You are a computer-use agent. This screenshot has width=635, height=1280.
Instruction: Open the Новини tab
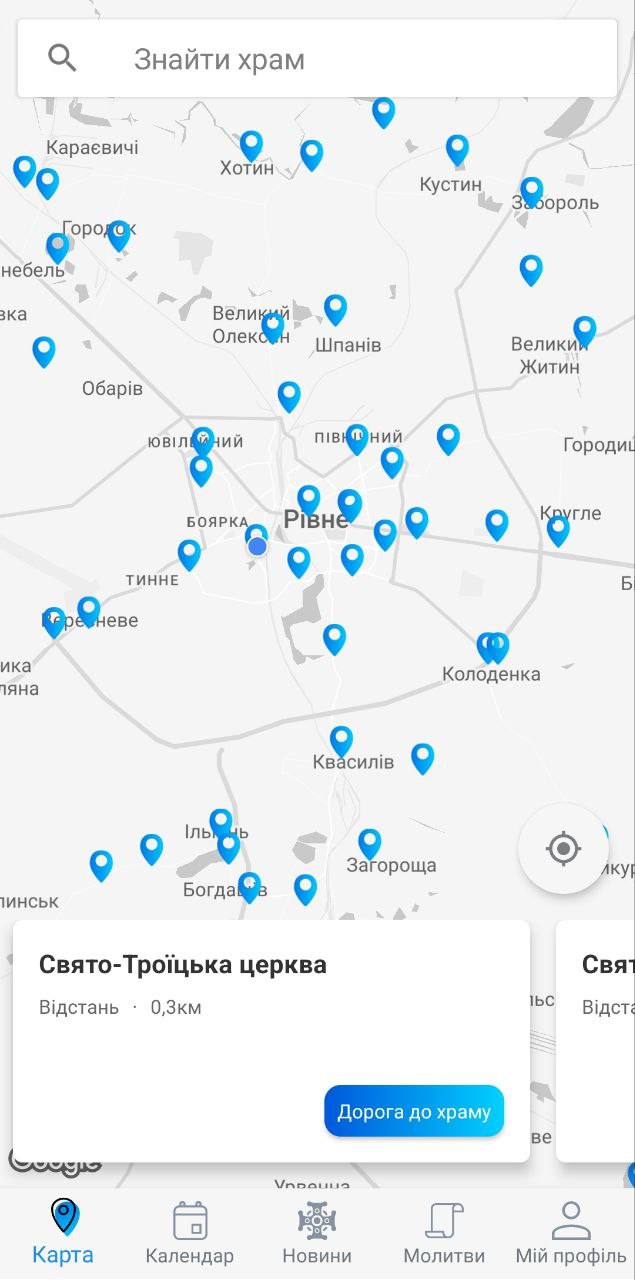[317, 1233]
